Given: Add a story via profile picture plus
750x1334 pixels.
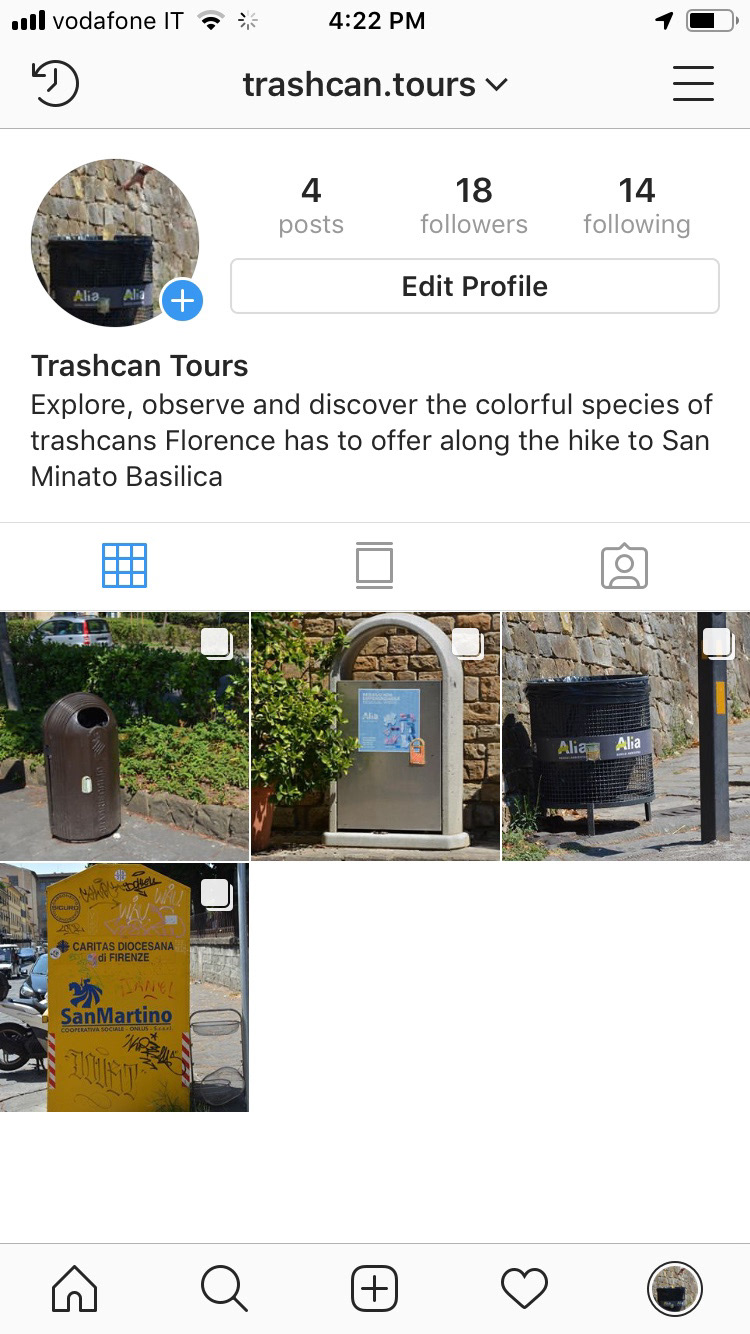Looking at the screenshot, I should 182,299.
